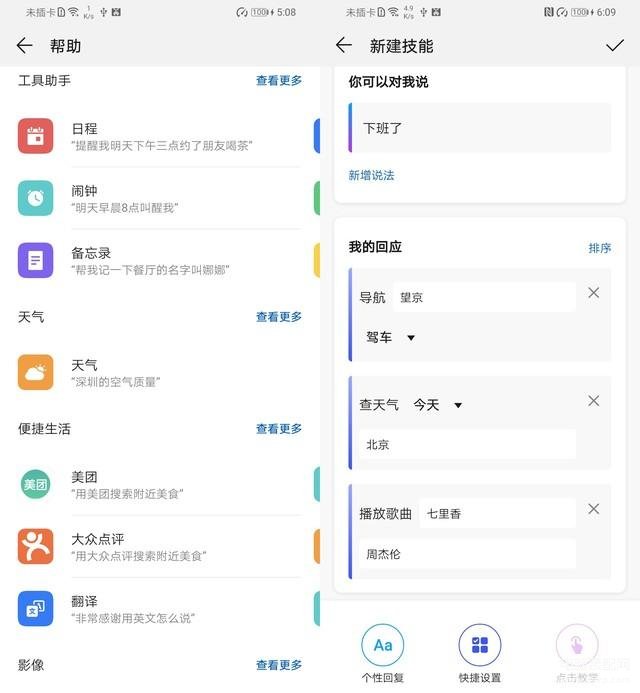View more under 天气 section
Screen dimensions: 640x693
coord(278,317)
